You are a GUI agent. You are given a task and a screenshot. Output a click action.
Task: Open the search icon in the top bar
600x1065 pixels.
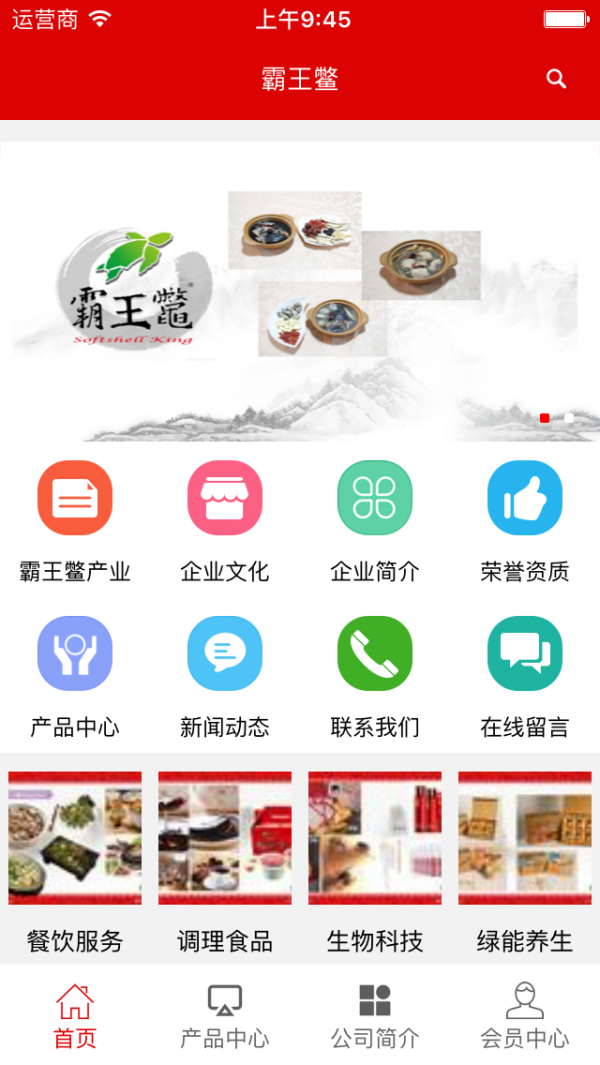point(557,79)
